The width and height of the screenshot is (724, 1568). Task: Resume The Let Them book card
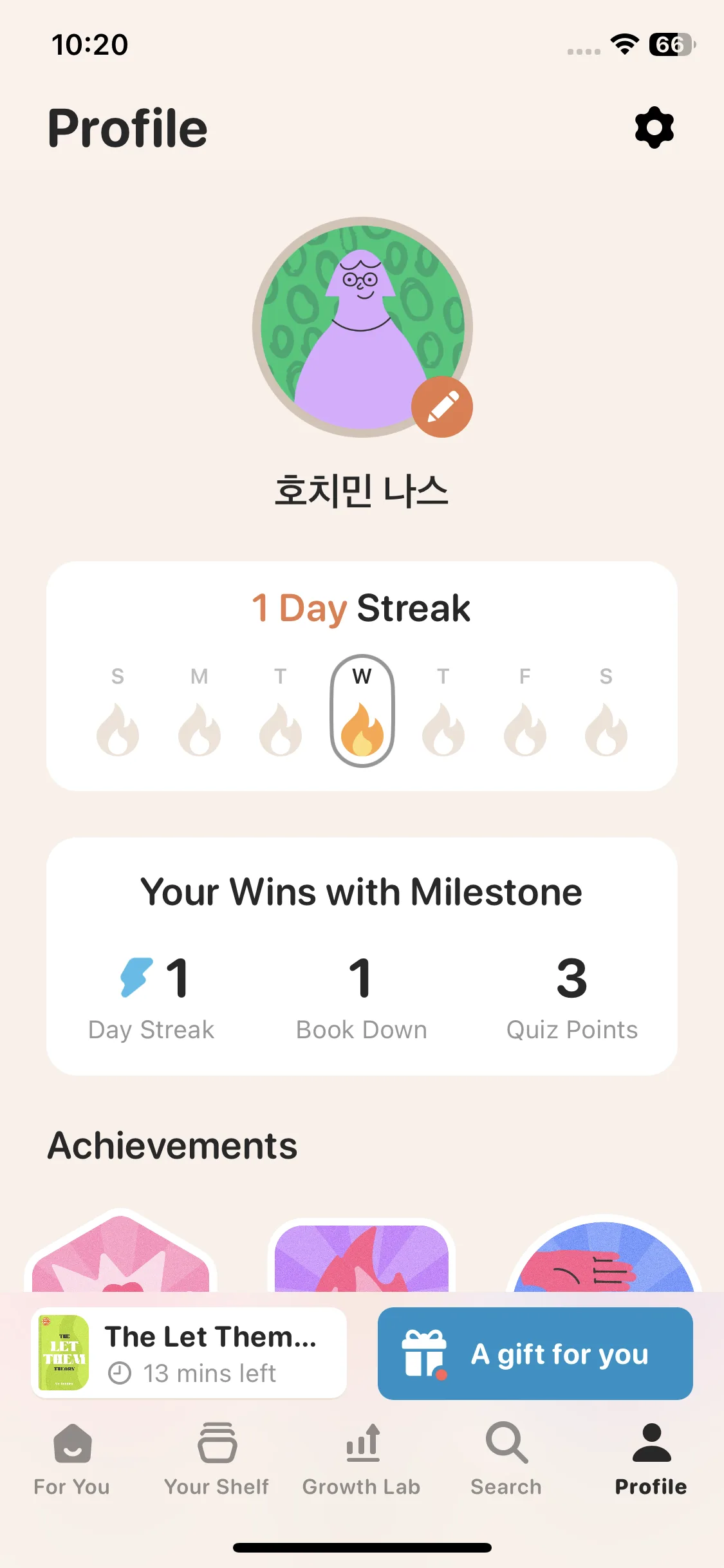tap(189, 1353)
